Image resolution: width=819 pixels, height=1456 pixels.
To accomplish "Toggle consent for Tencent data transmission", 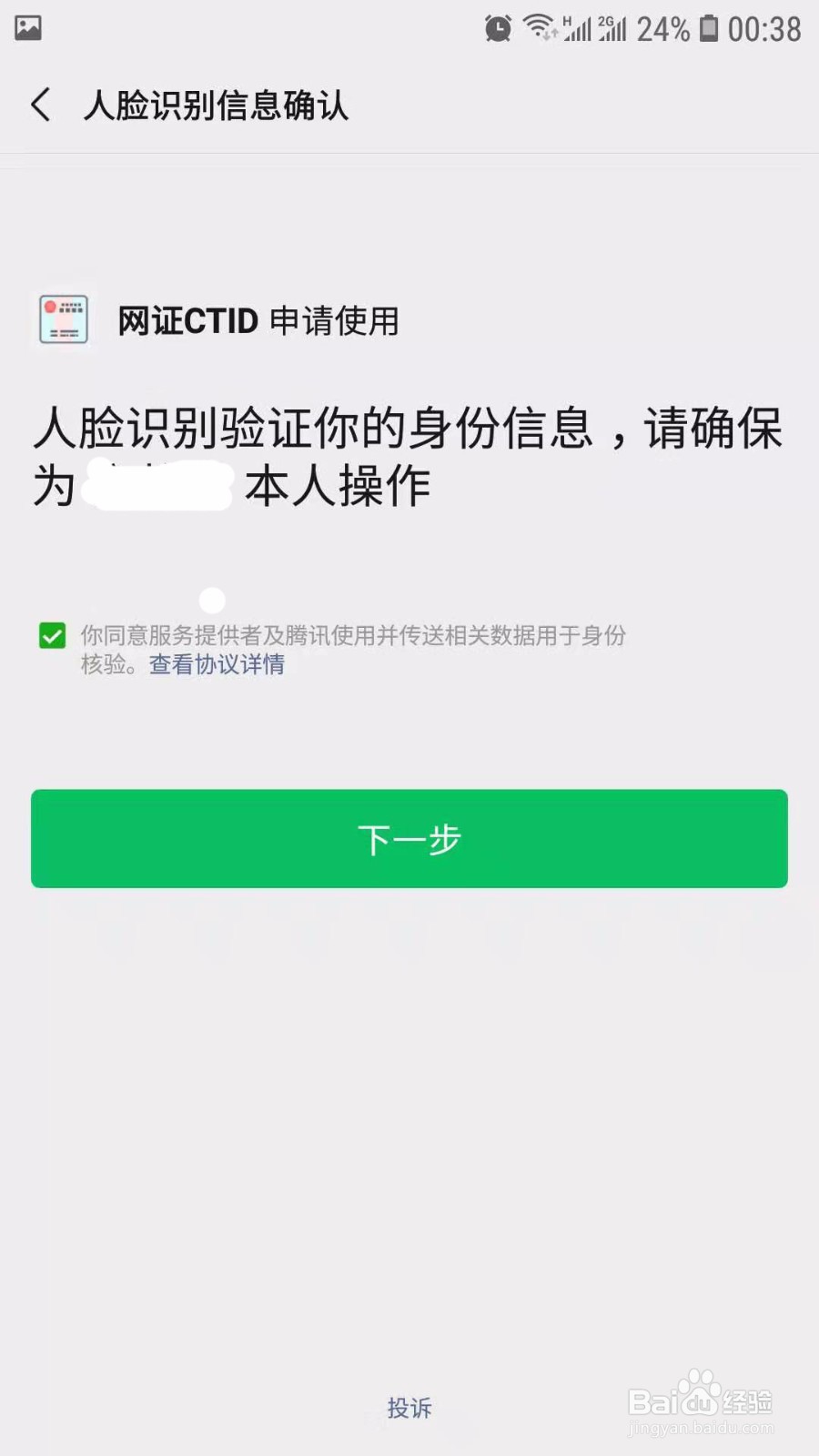I will (x=53, y=635).
